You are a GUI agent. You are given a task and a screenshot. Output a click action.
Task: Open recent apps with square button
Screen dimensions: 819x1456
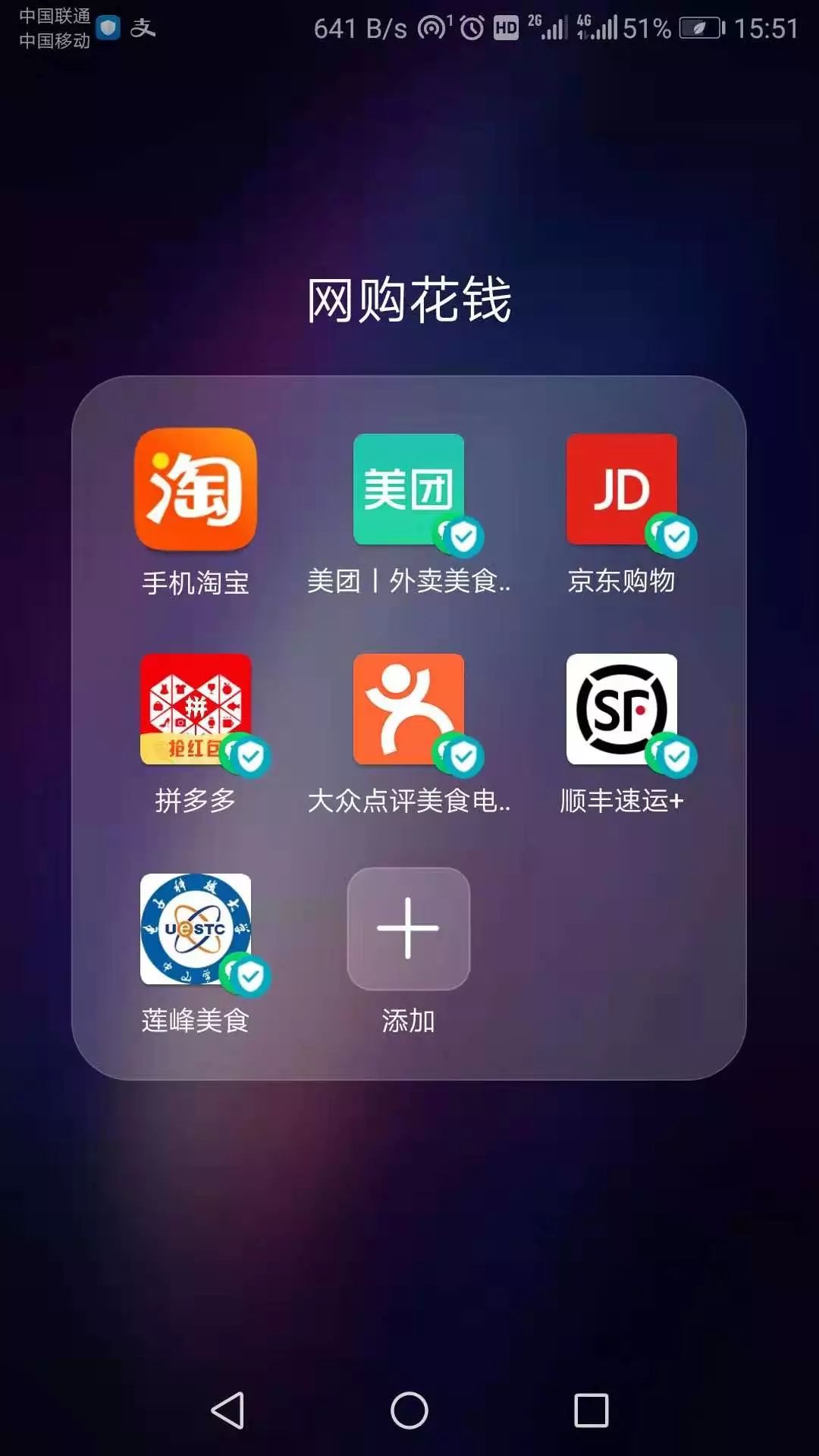pyautogui.click(x=594, y=1406)
